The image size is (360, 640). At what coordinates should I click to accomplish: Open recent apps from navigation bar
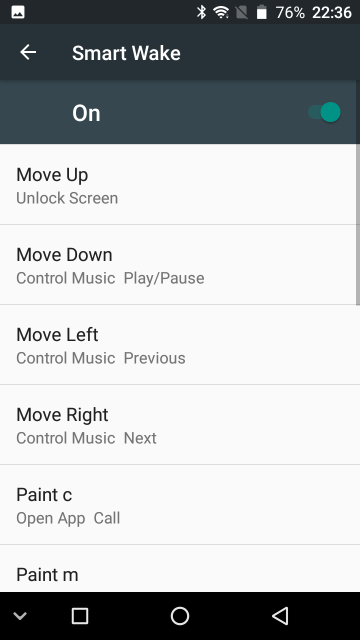[80, 616]
